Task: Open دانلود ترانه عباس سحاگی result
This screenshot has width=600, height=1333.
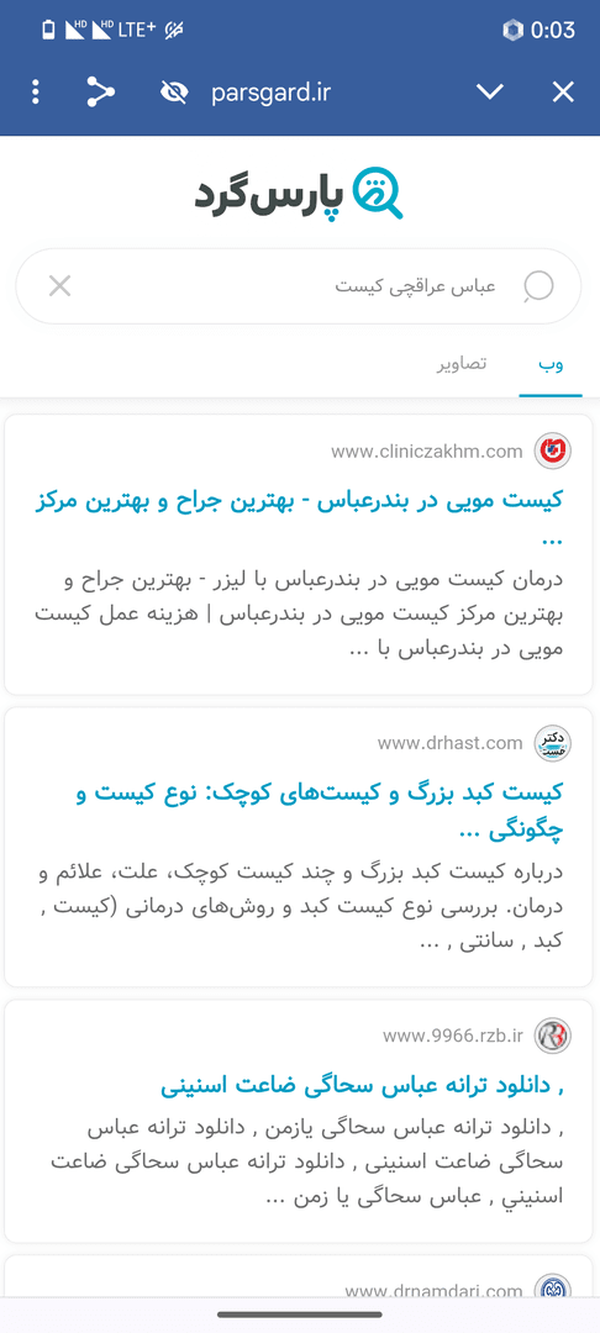Action: [x=363, y=1085]
